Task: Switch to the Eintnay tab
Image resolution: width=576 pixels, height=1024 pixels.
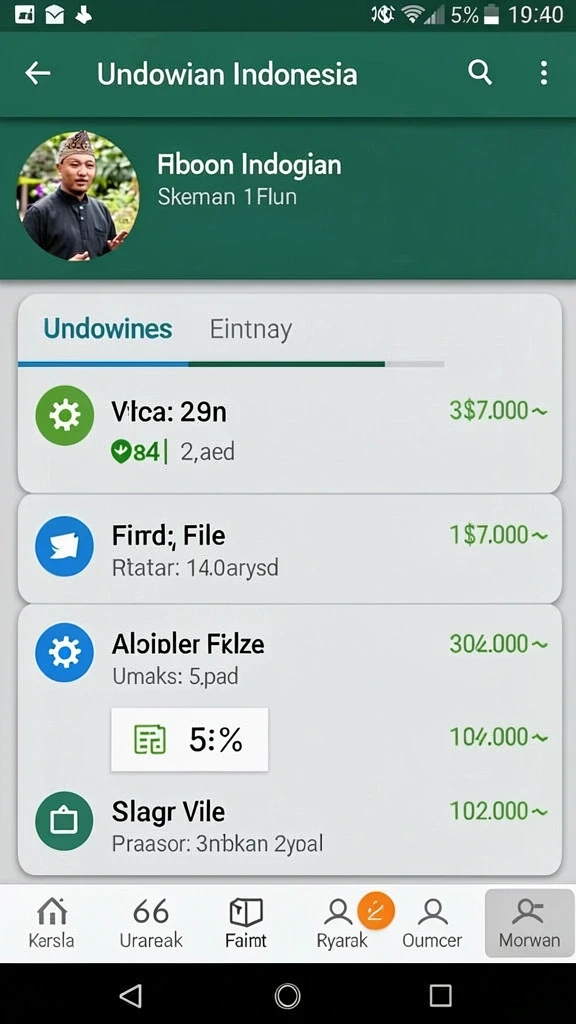Action: 251,329
